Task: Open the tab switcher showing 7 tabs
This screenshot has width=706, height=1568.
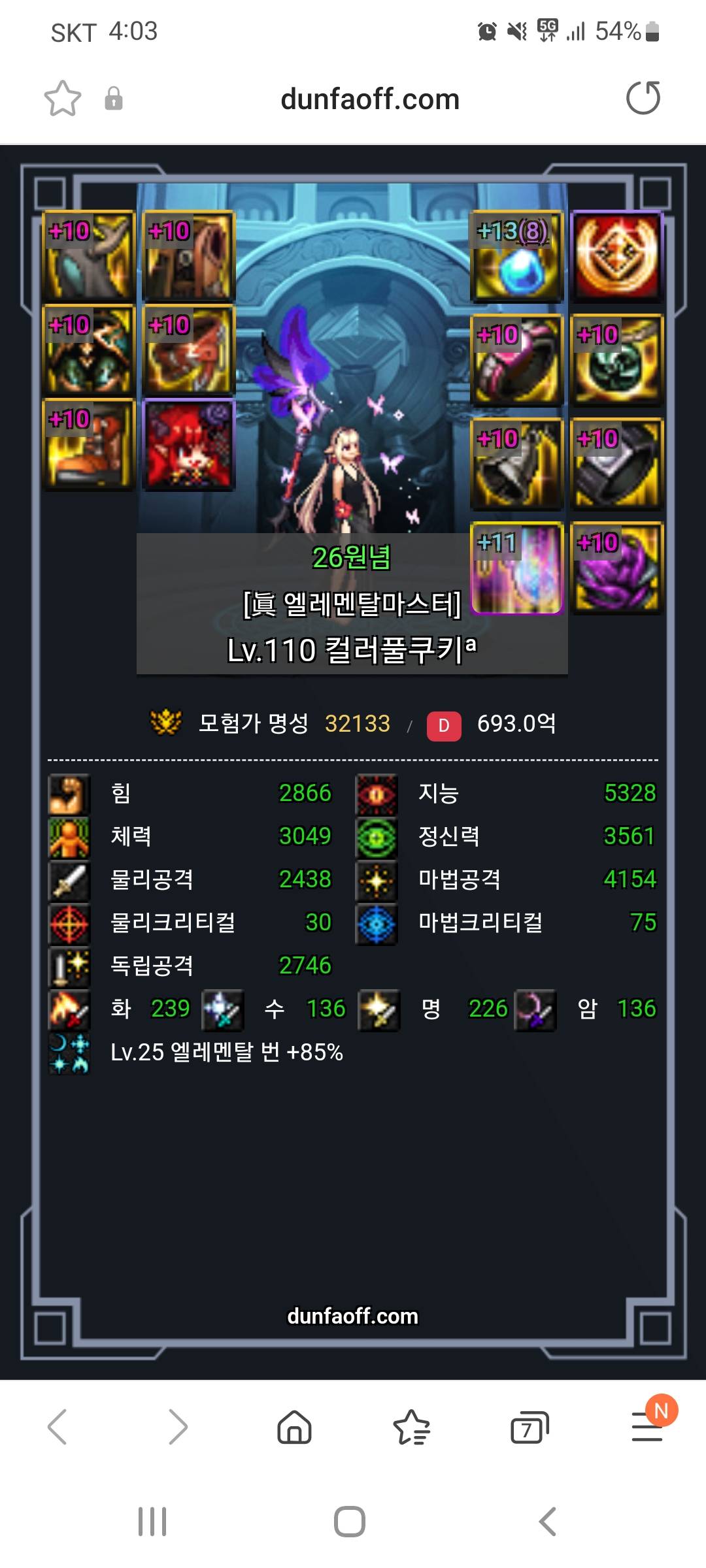Action: pos(528,1428)
